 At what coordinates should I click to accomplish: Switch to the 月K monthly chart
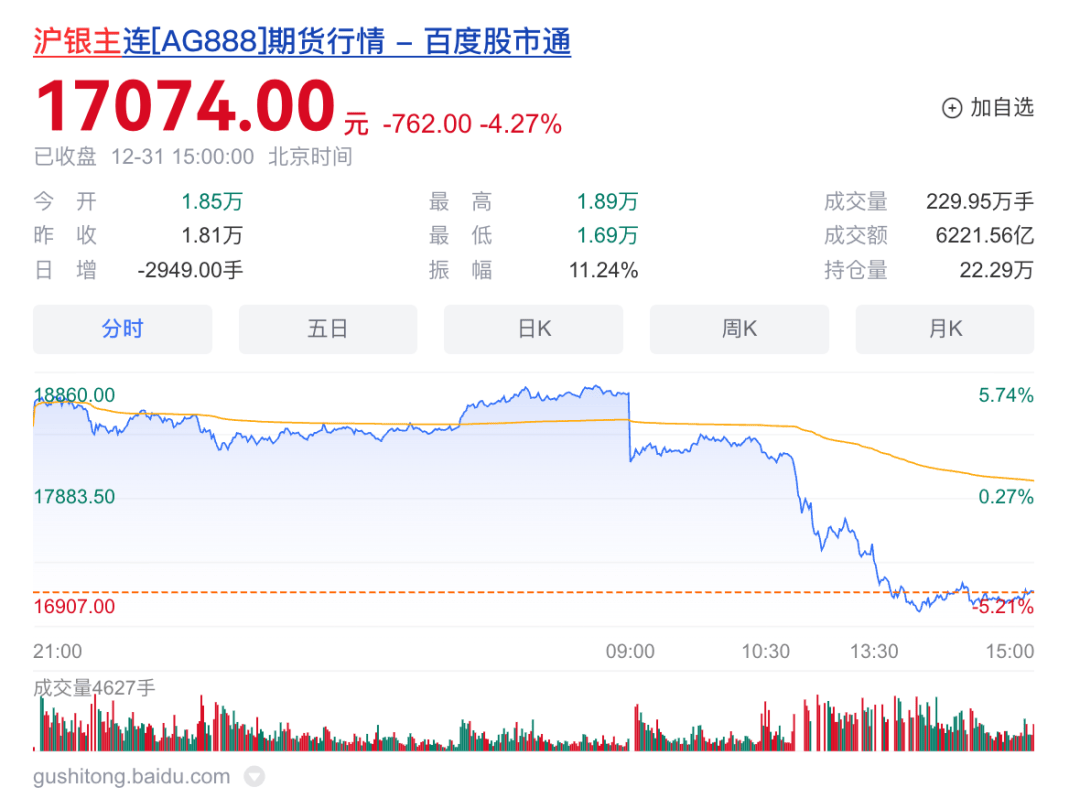[x=944, y=329]
